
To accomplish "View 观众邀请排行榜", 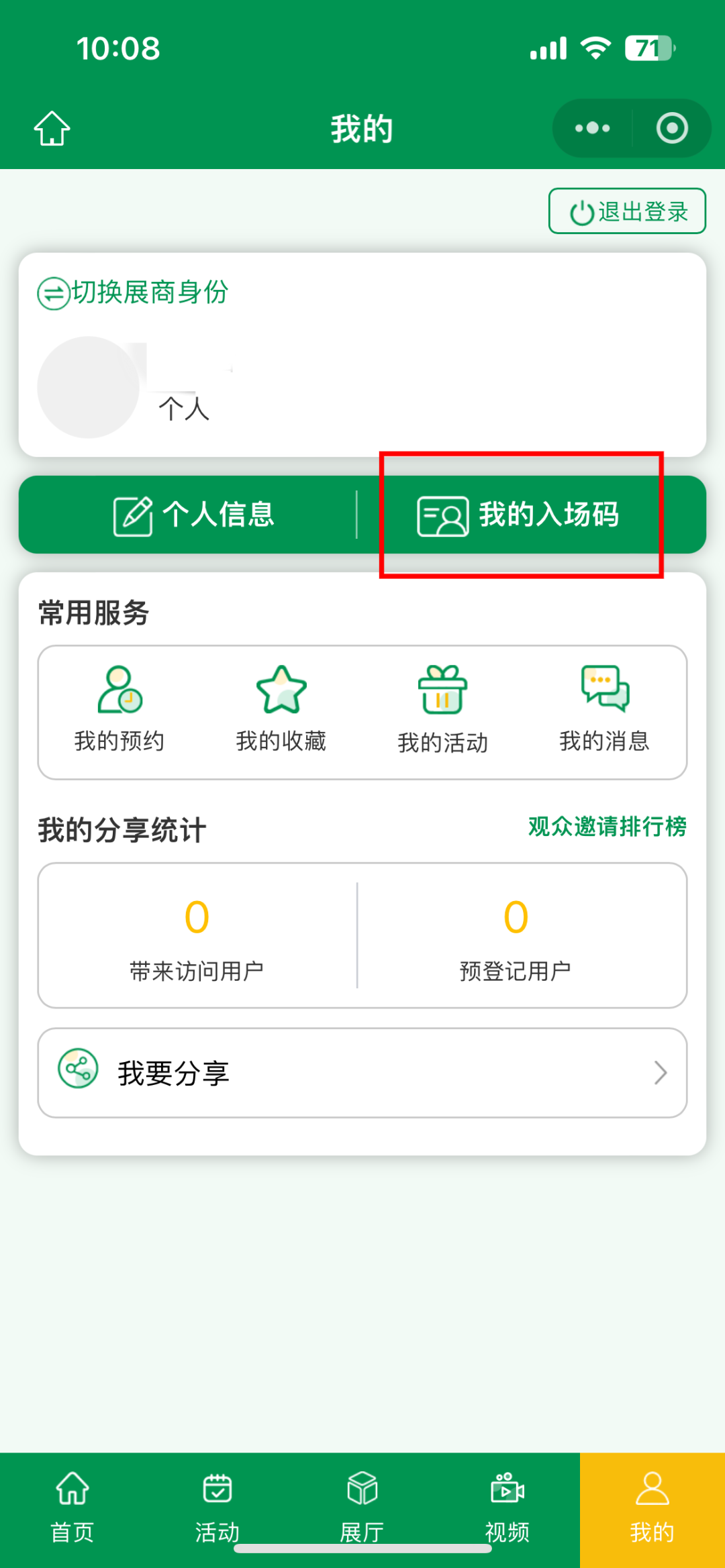I will click(607, 827).
